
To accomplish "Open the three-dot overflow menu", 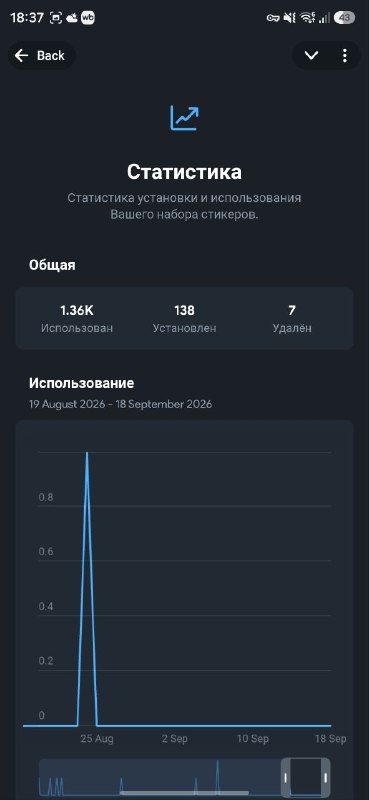I will (x=345, y=56).
